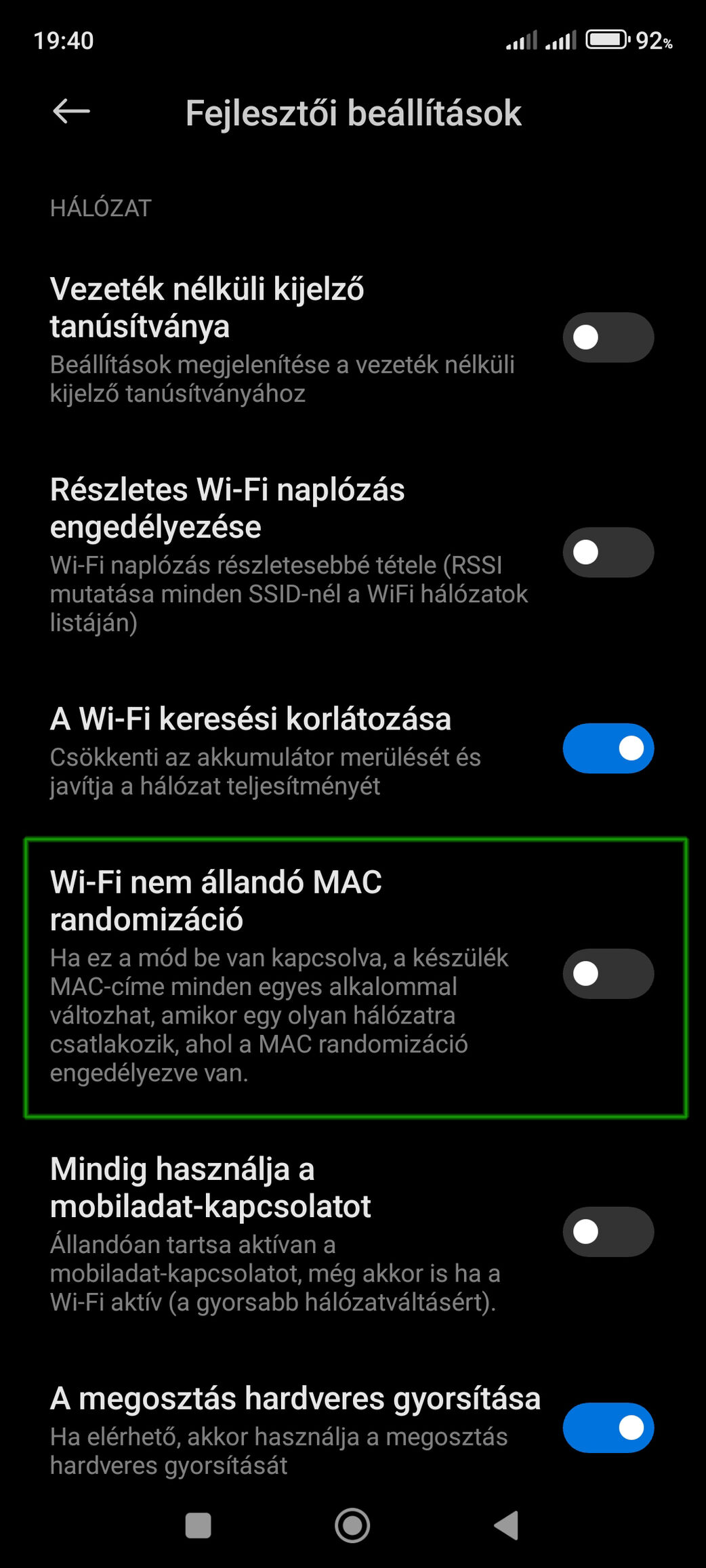Go back from Fejlesztői beállítások
Viewport: 706px width, 1568px height.
pyautogui.click(x=71, y=112)
